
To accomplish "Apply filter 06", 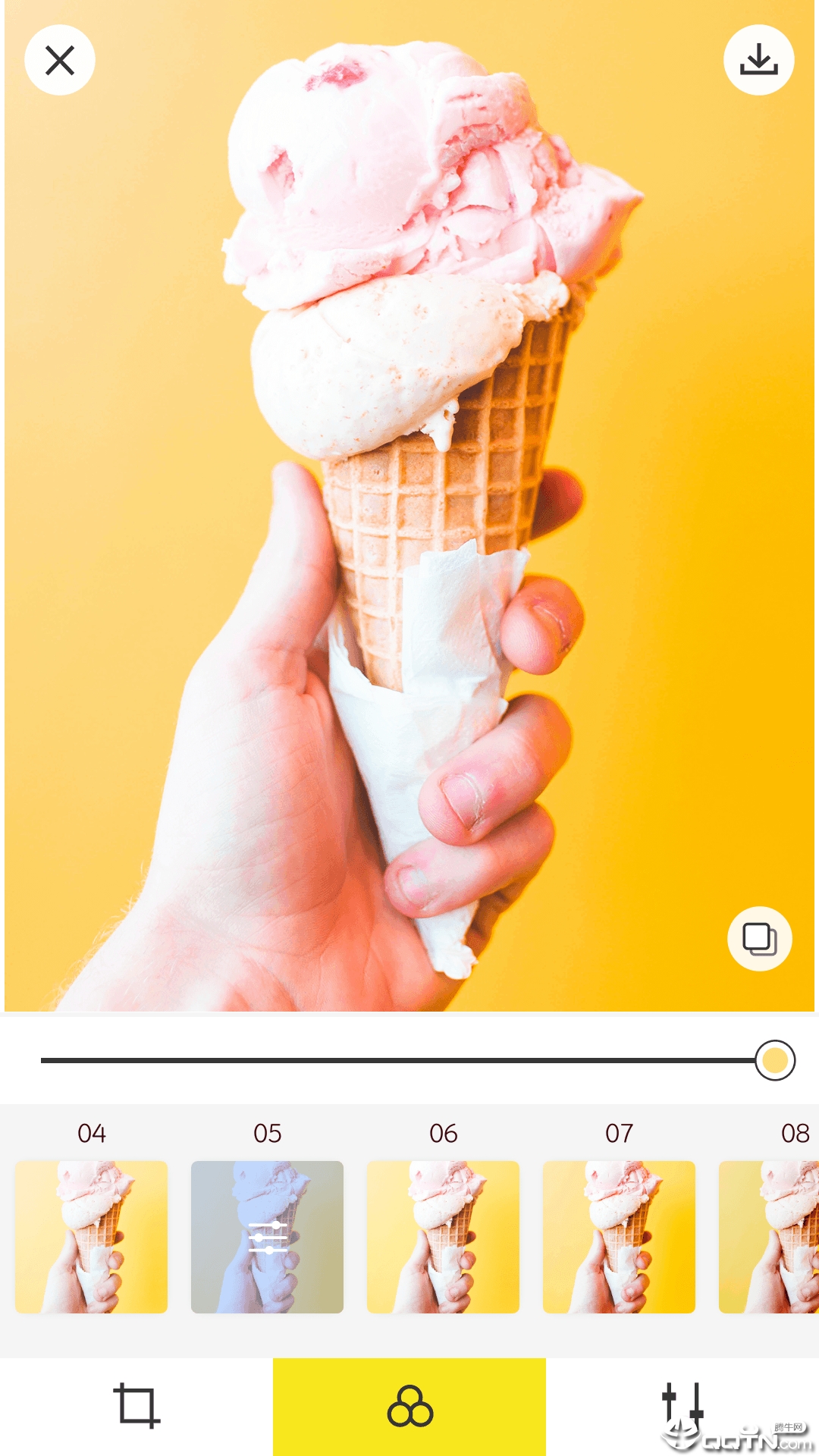I will click(443, 1237).
